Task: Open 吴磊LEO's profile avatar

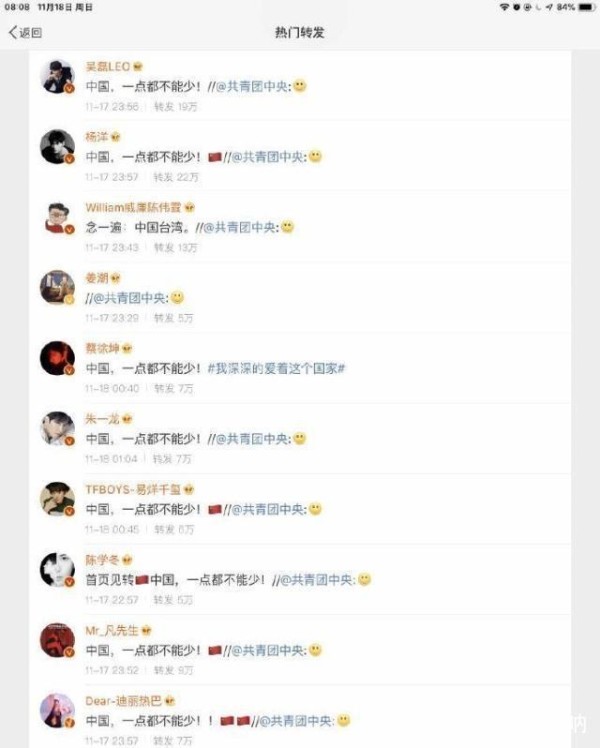Action: [58, 76]
